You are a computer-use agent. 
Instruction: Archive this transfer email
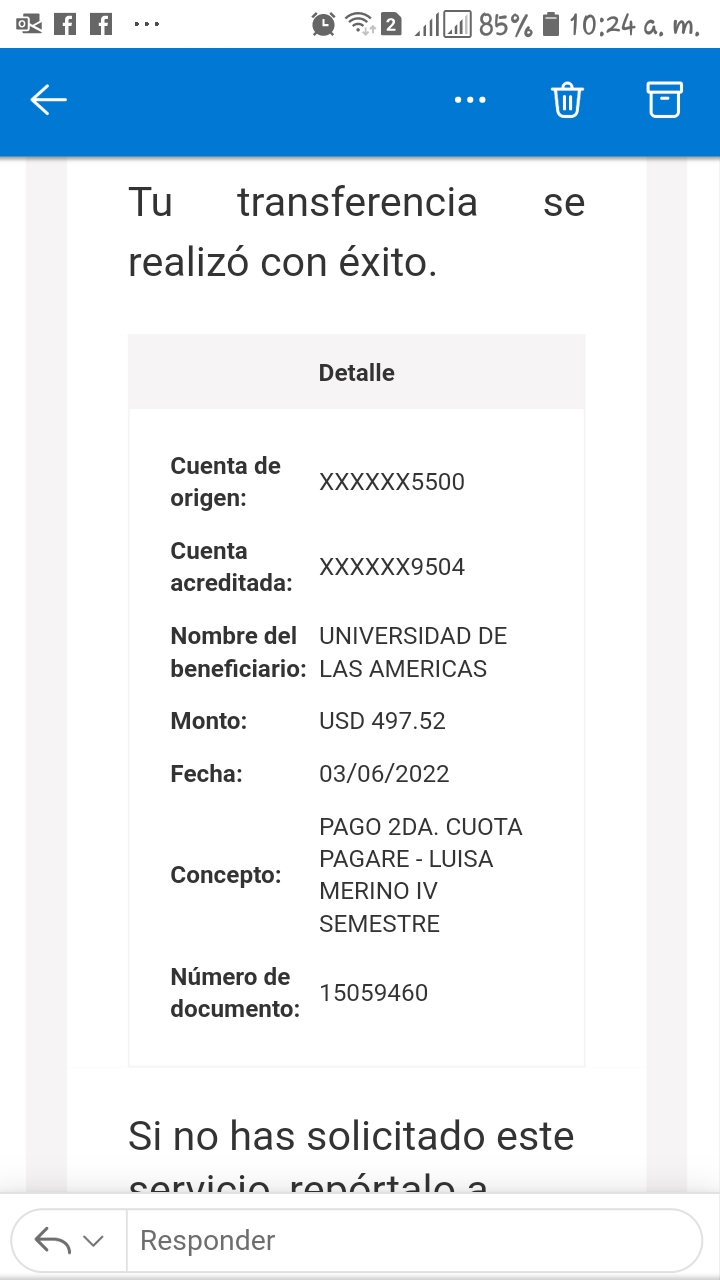(665, 100)
